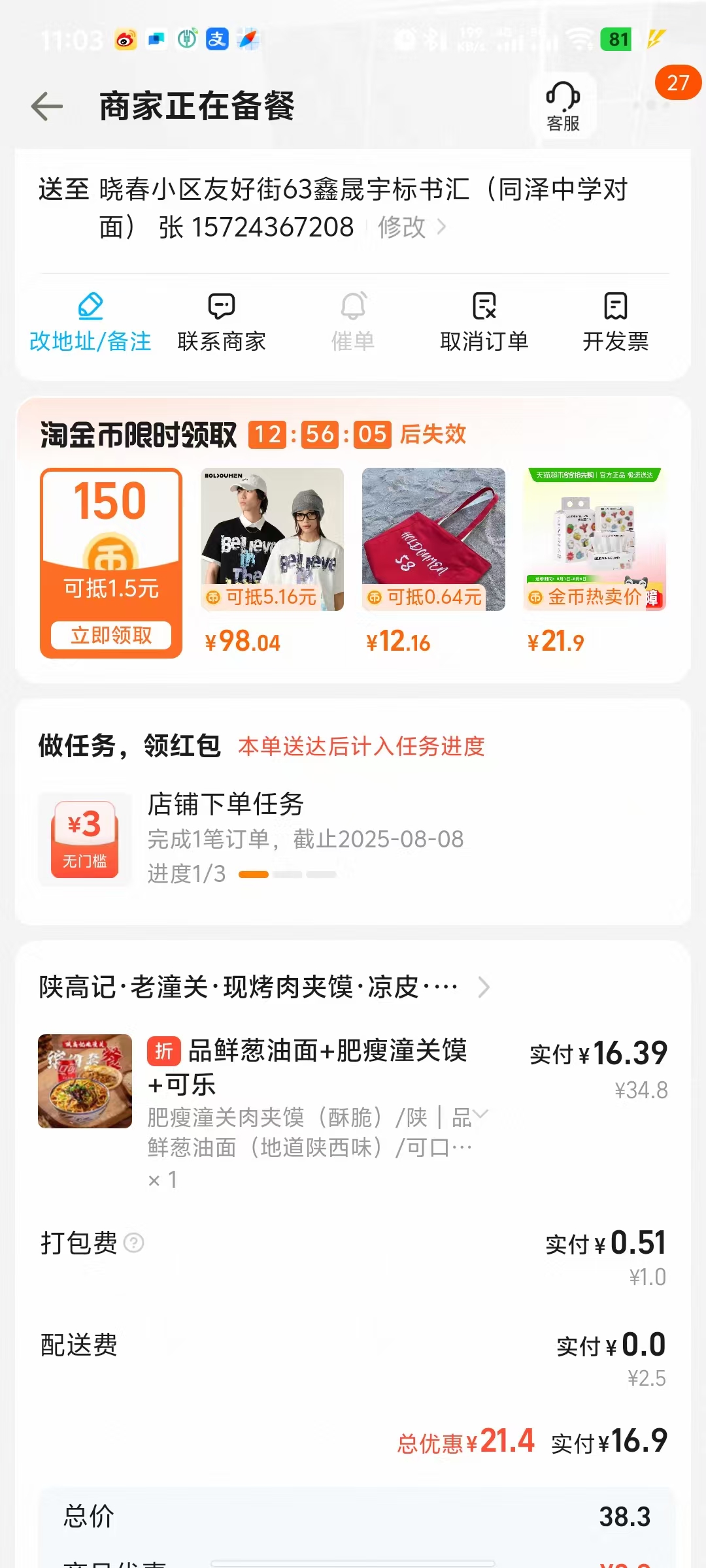This screenshot has height=1568, width=706.
Task: Contact 客服 customer service
Action: coord(563,106)
